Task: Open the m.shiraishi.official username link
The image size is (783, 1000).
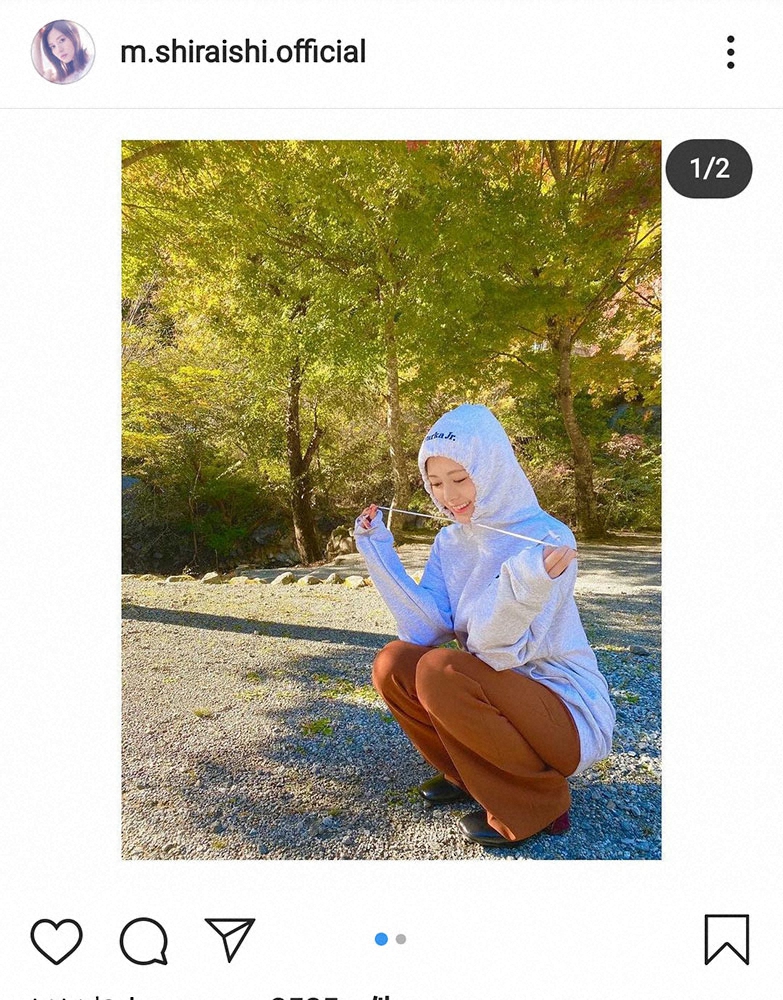Action: click(x=243, y=52)
